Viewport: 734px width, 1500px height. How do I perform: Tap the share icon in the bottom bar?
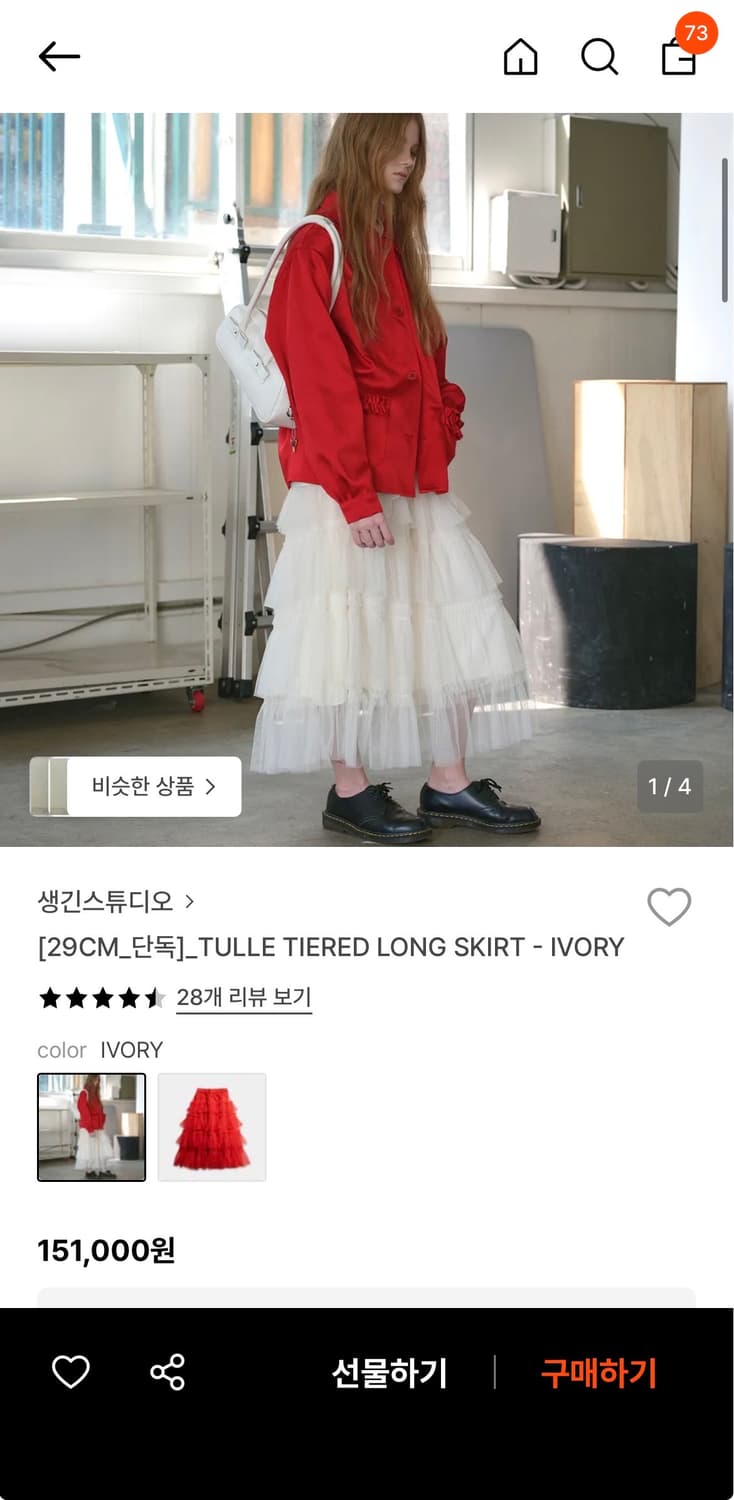[167, 1373]
